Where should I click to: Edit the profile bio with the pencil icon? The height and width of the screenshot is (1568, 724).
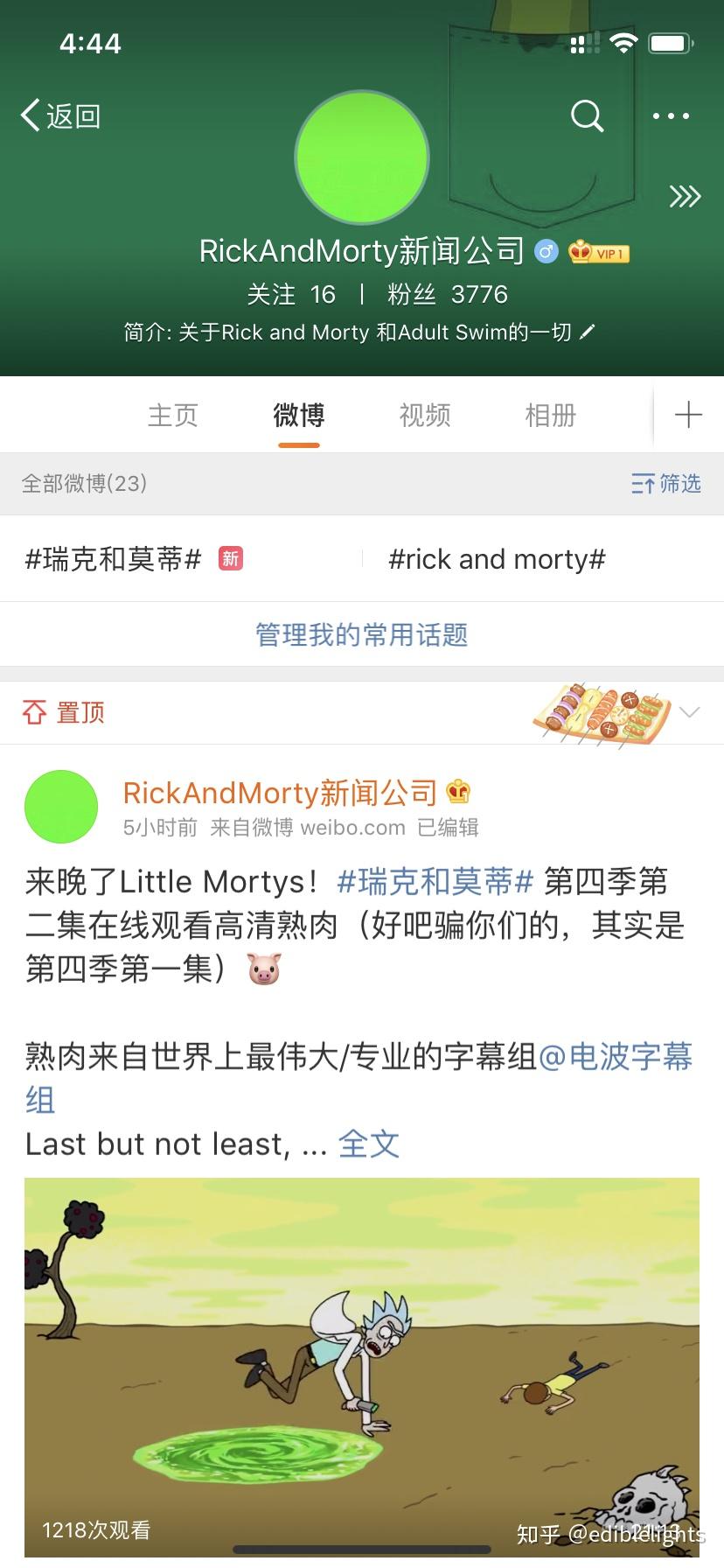[x=588, y=332]
